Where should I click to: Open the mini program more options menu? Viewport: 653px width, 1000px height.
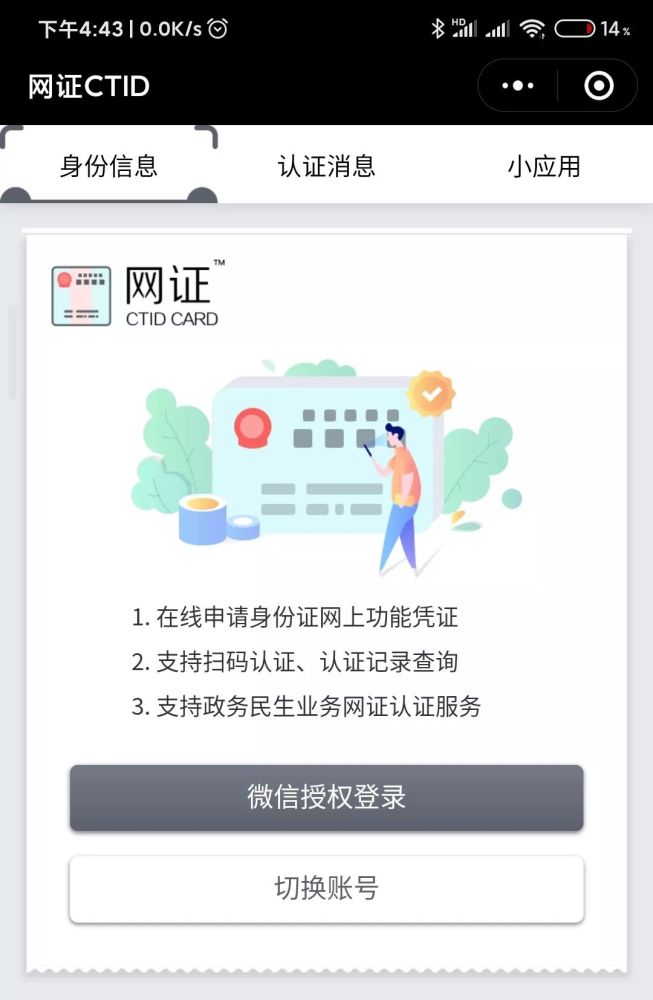518,86
